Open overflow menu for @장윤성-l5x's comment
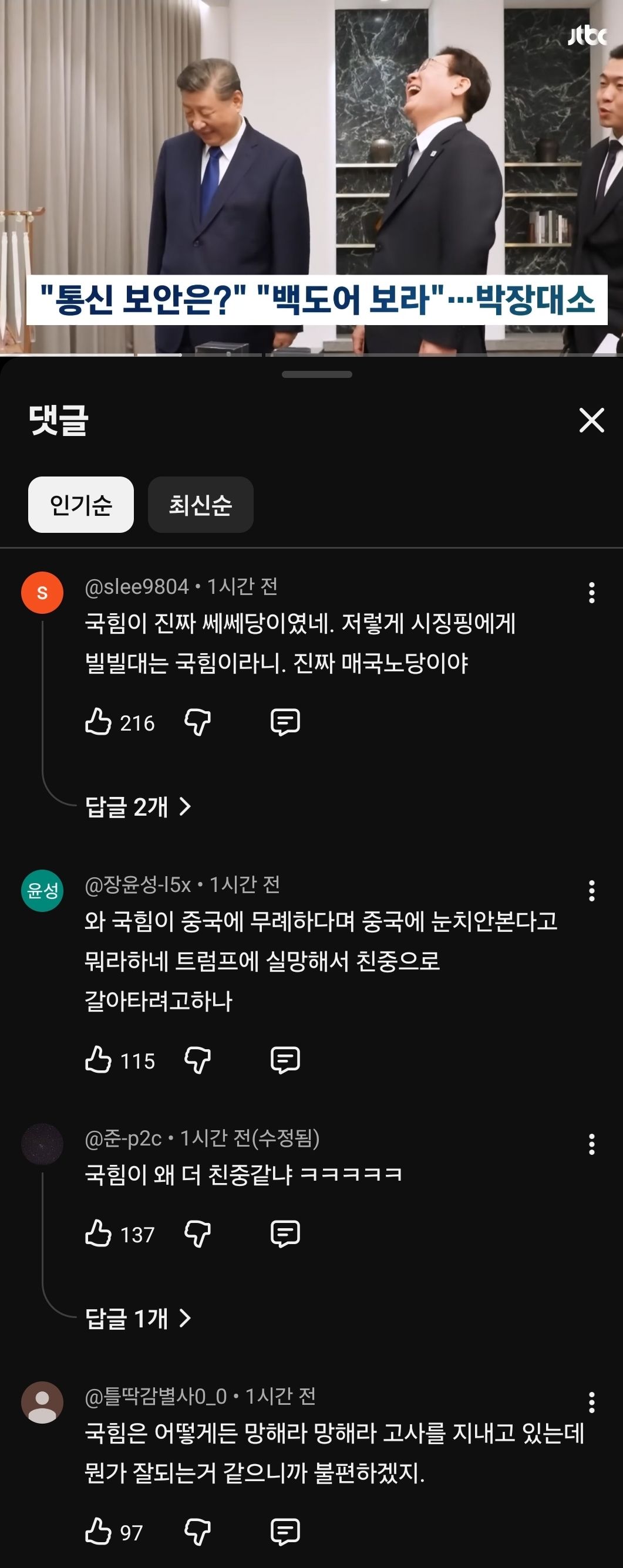Image resolution: width=623 pixels, height=1568 pixels. tap(591, 891)
